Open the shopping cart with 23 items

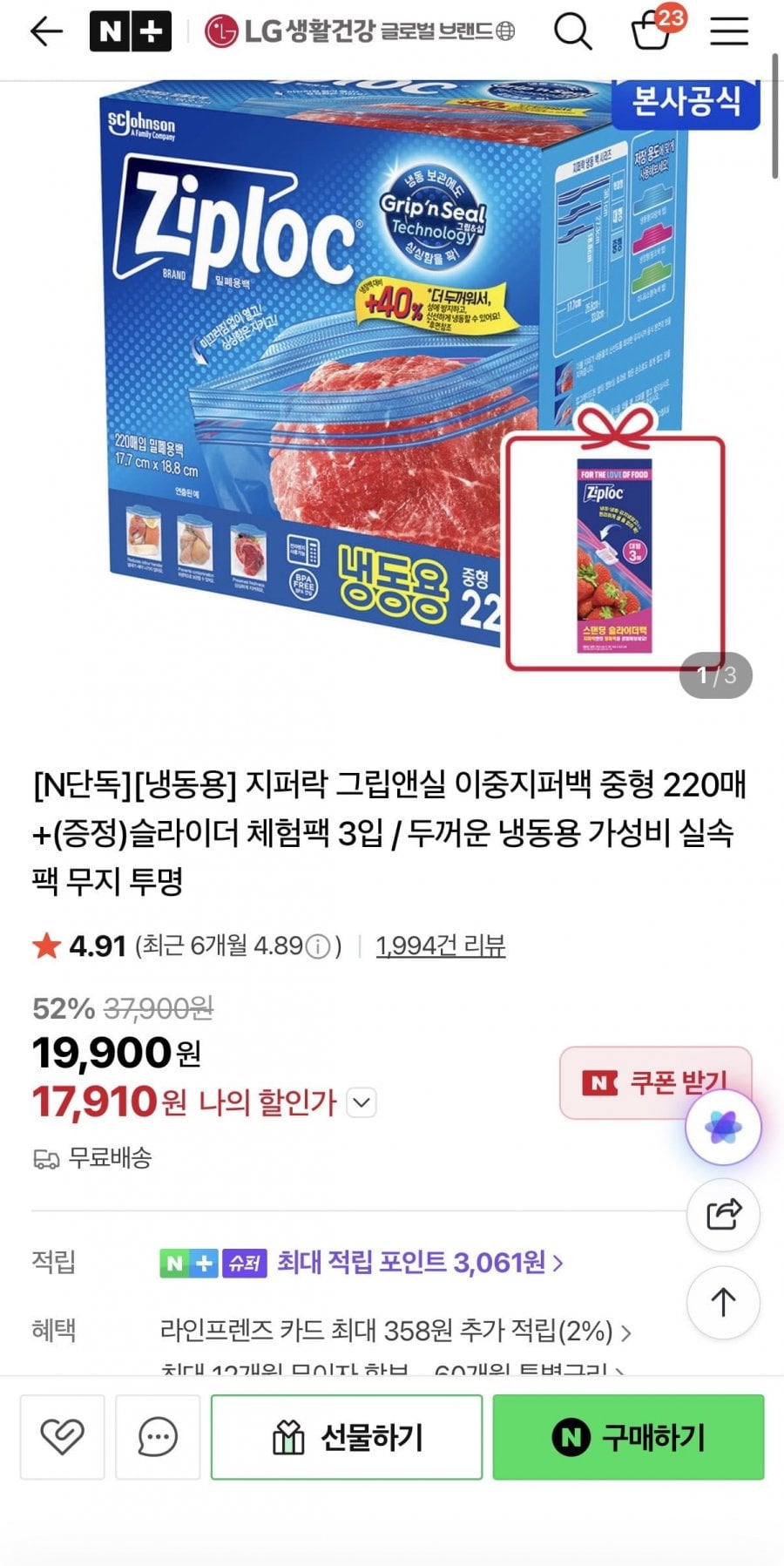point(649,31)
